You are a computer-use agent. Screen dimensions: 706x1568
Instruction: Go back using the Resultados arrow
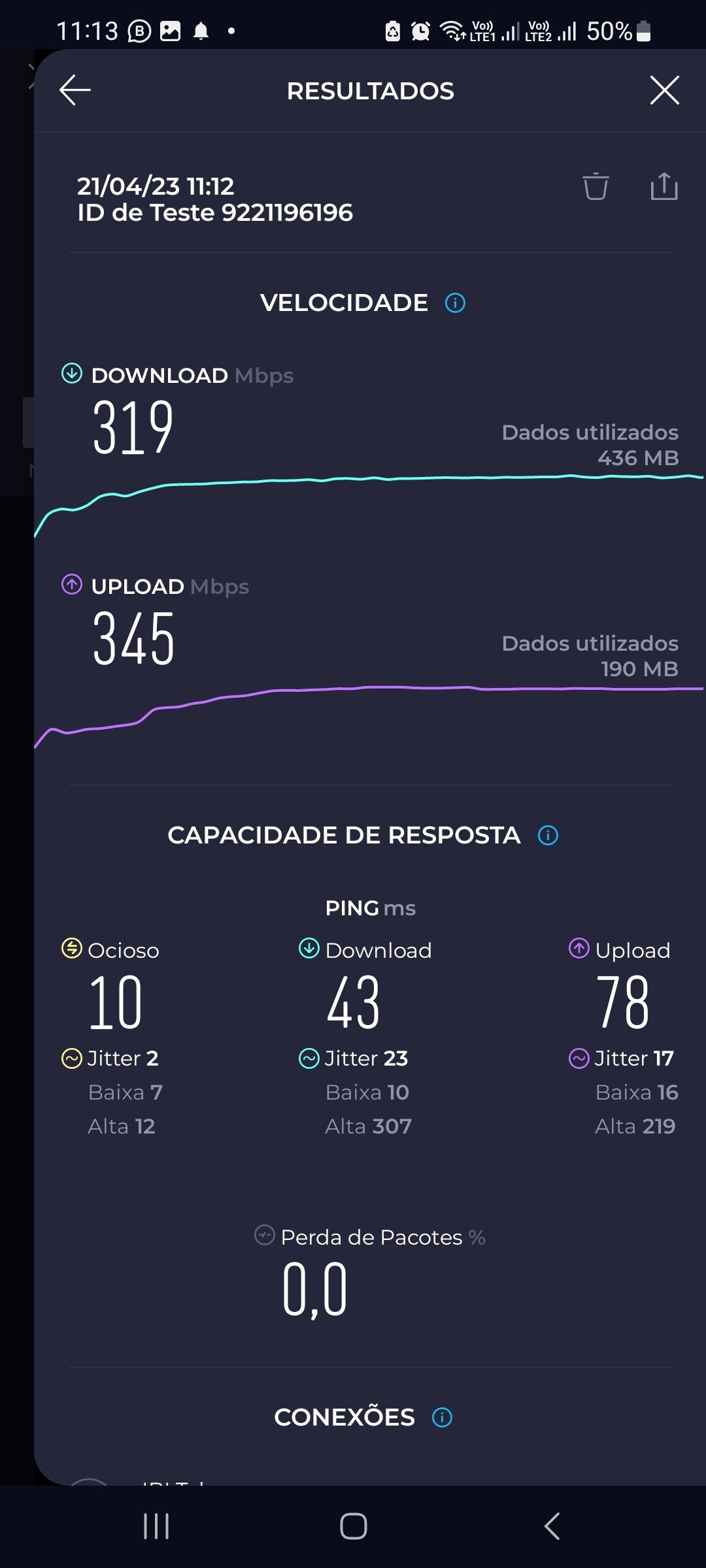click(75, 90)
